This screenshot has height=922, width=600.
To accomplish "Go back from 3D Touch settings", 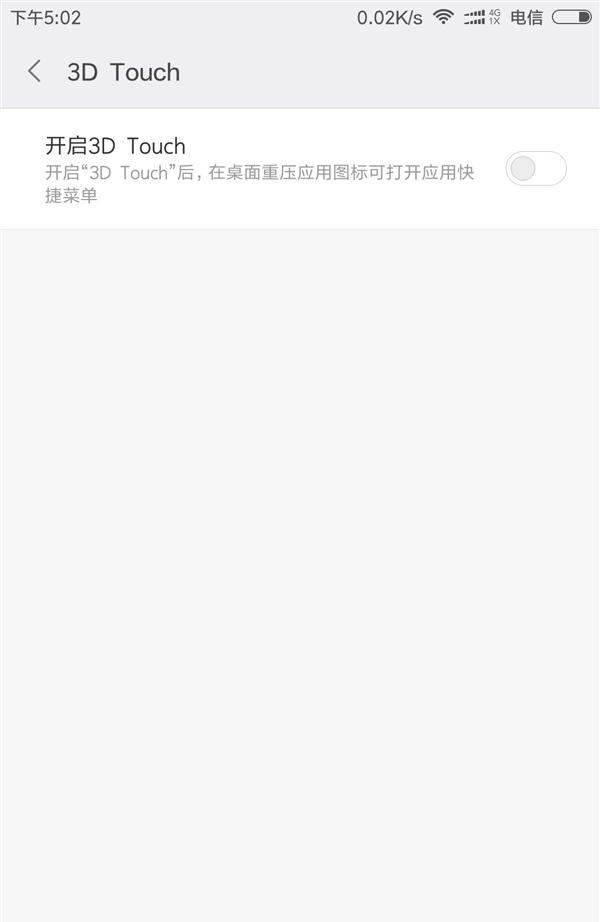I will tap(35, 72).
